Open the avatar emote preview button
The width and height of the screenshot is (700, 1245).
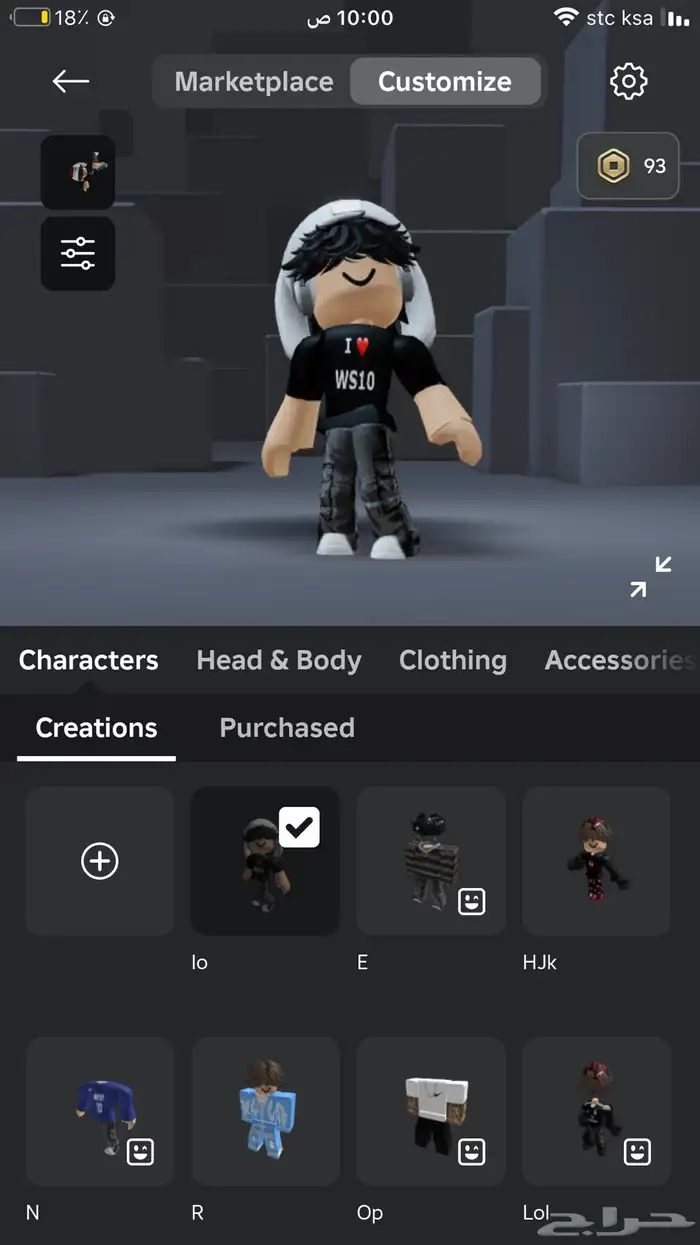pos(78,172)
